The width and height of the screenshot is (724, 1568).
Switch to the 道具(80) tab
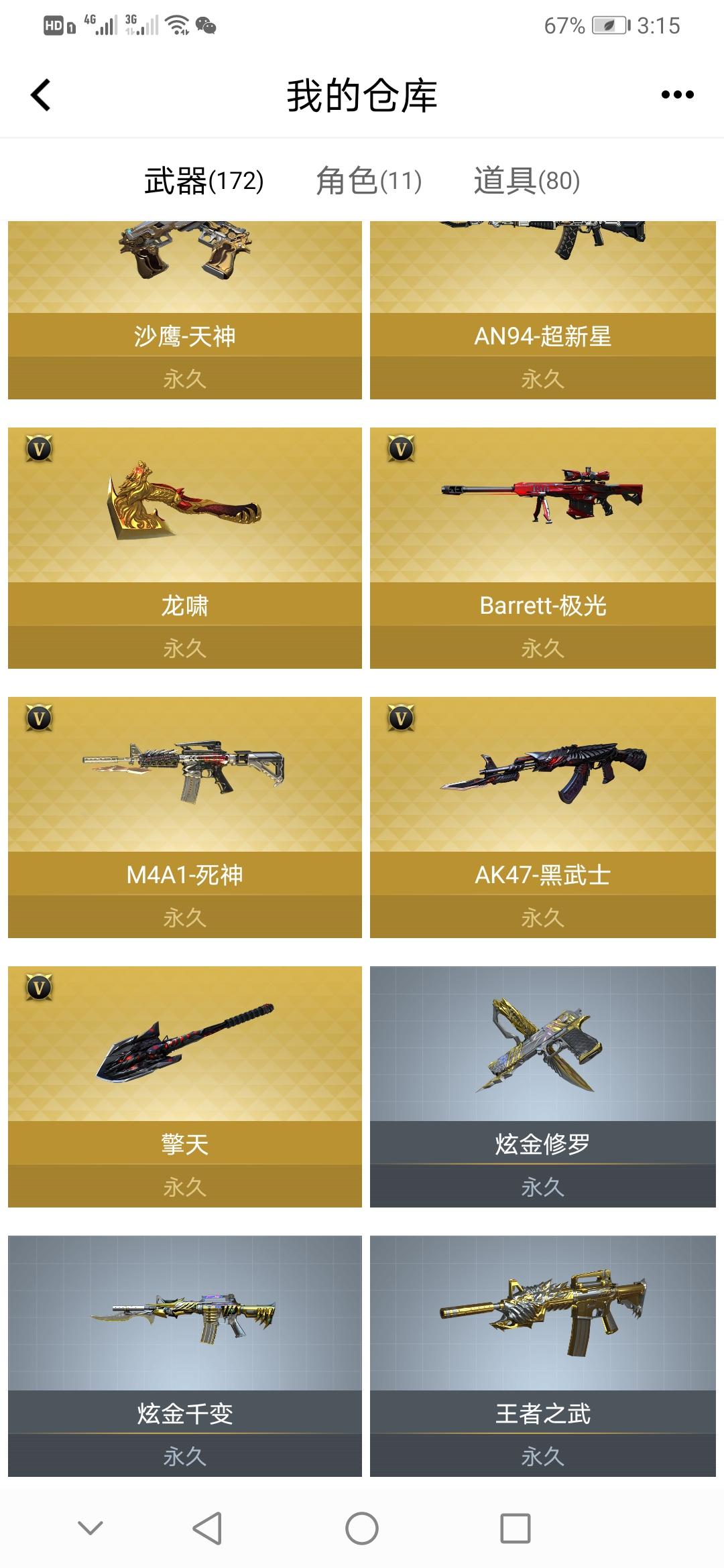(x=526, y=178)
